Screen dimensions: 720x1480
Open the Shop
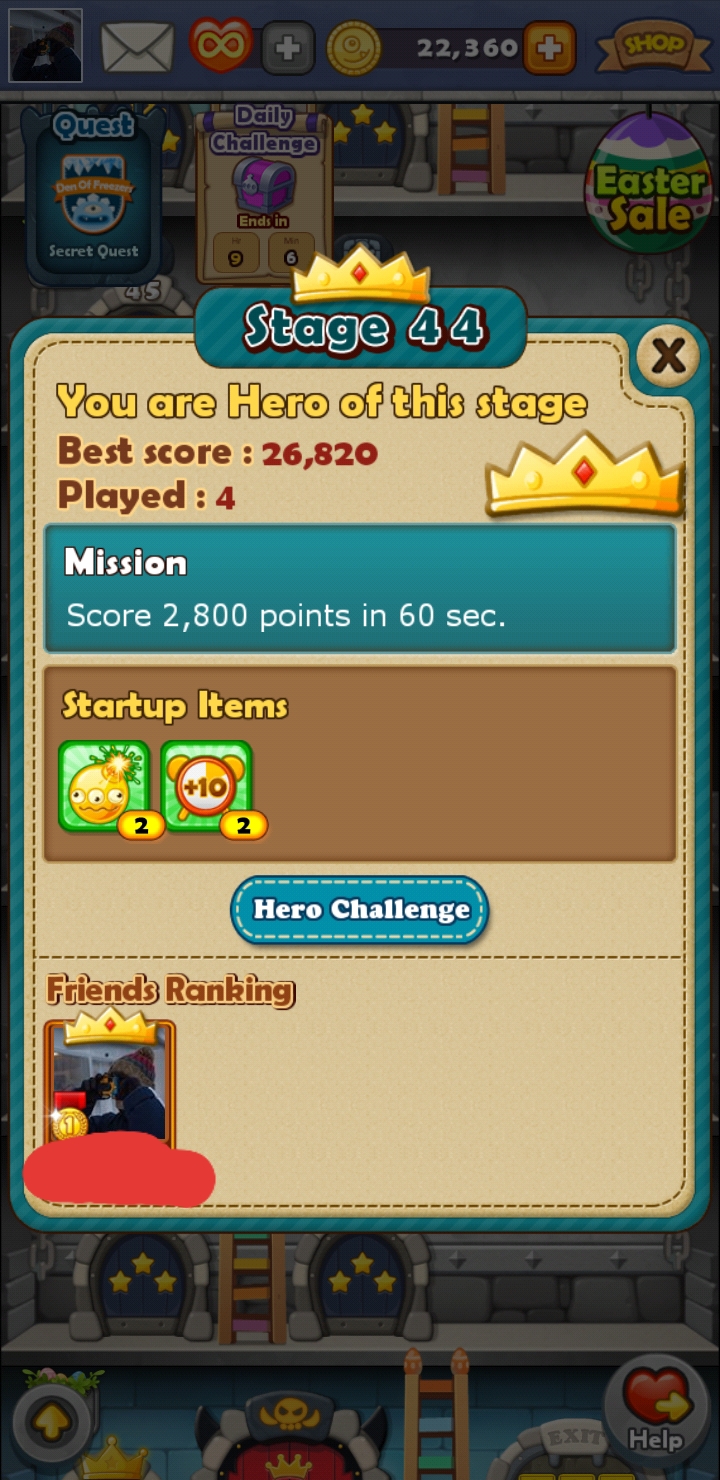(655, 46)
